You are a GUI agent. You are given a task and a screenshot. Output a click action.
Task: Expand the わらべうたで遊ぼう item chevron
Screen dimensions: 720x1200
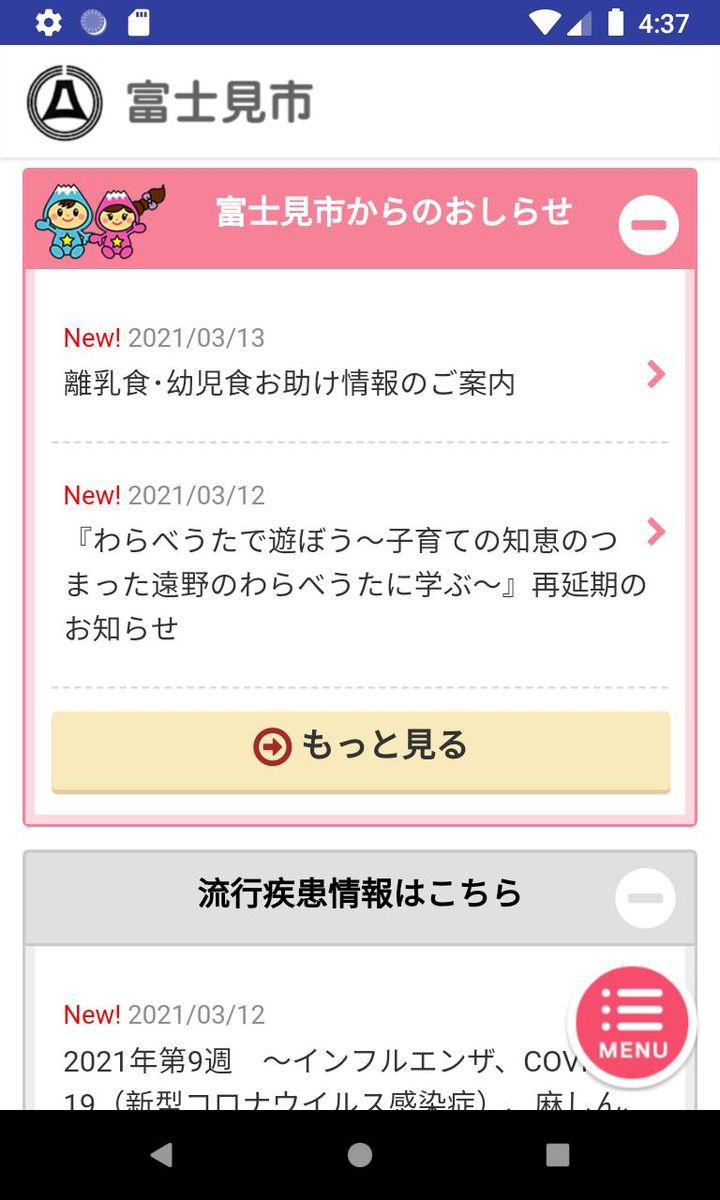point(655,532)
